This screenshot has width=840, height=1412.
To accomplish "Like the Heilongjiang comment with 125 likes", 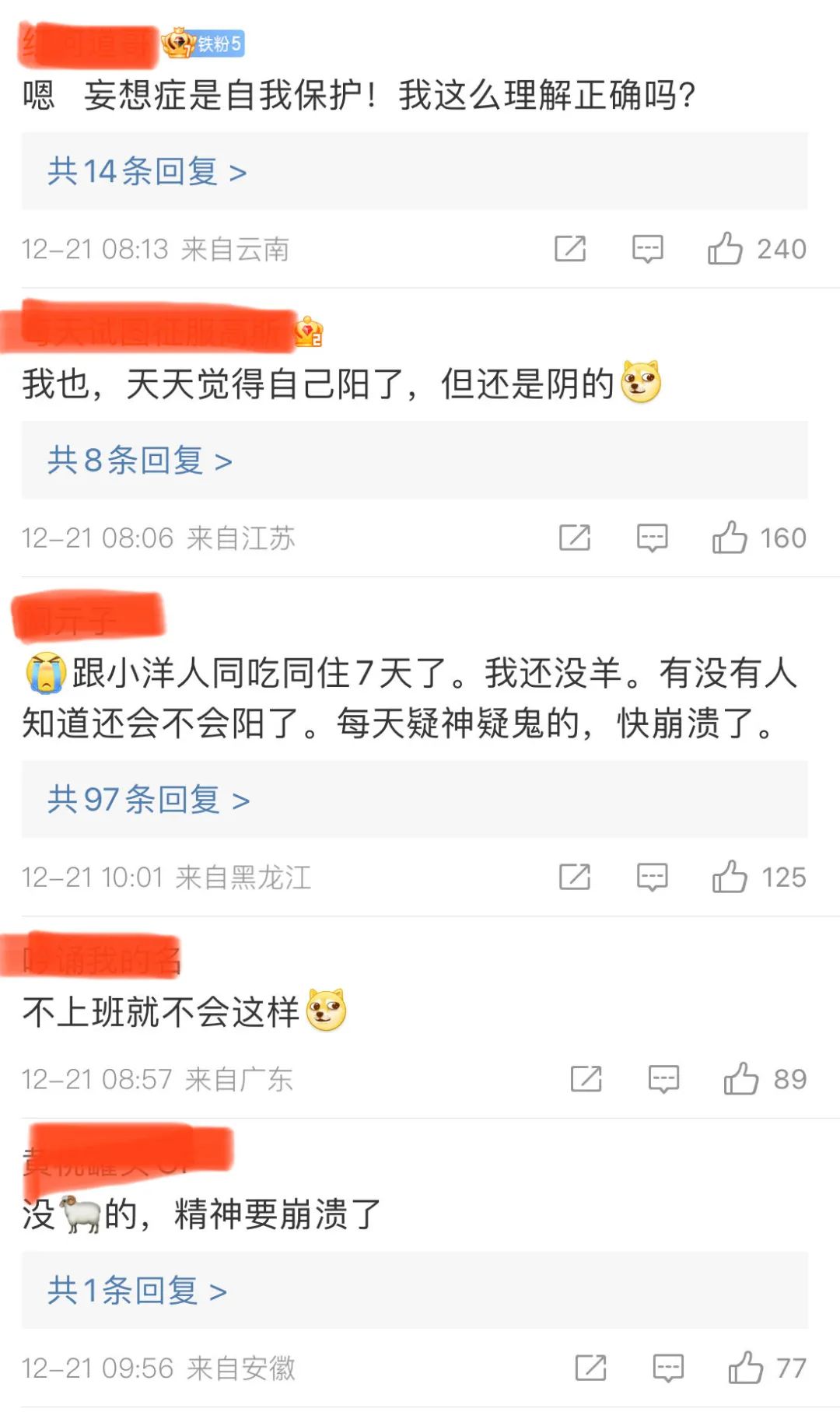I will [730, 878].
